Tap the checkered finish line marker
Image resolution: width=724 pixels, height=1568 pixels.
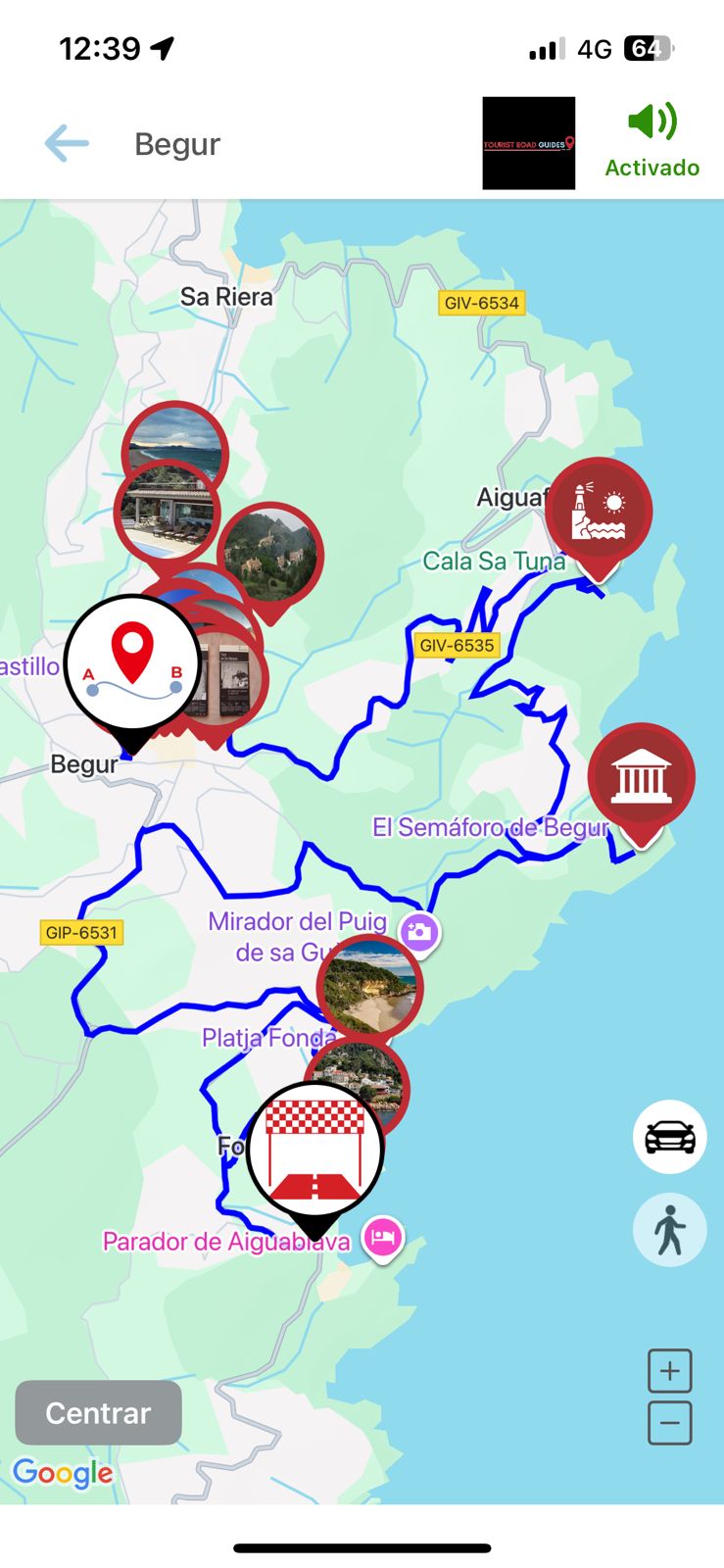[314, 1149]
